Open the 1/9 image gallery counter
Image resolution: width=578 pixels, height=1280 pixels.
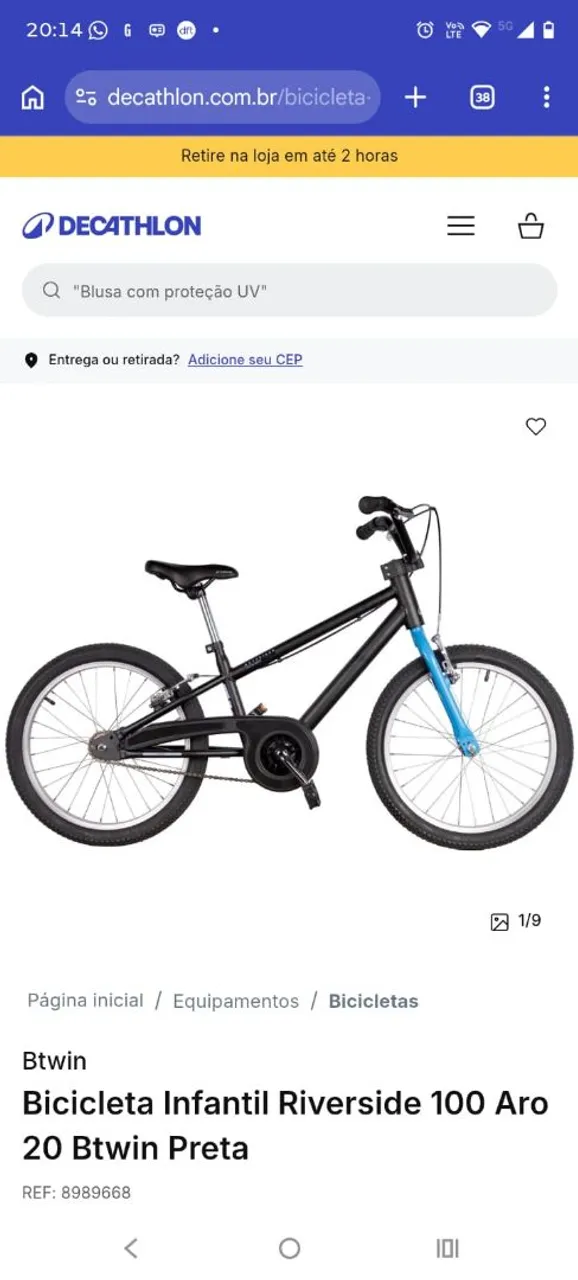(516, 921)
